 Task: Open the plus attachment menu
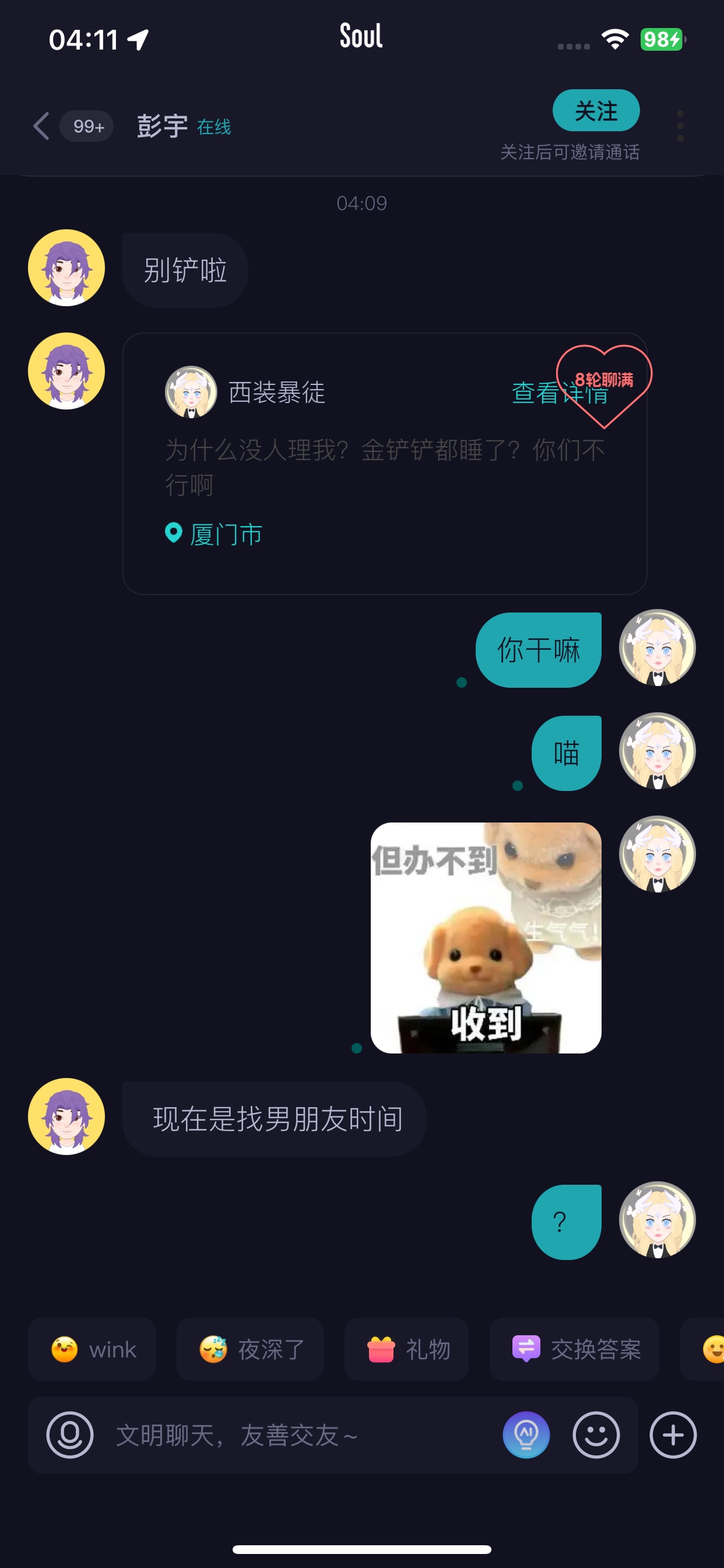[x=673, y=1434]
